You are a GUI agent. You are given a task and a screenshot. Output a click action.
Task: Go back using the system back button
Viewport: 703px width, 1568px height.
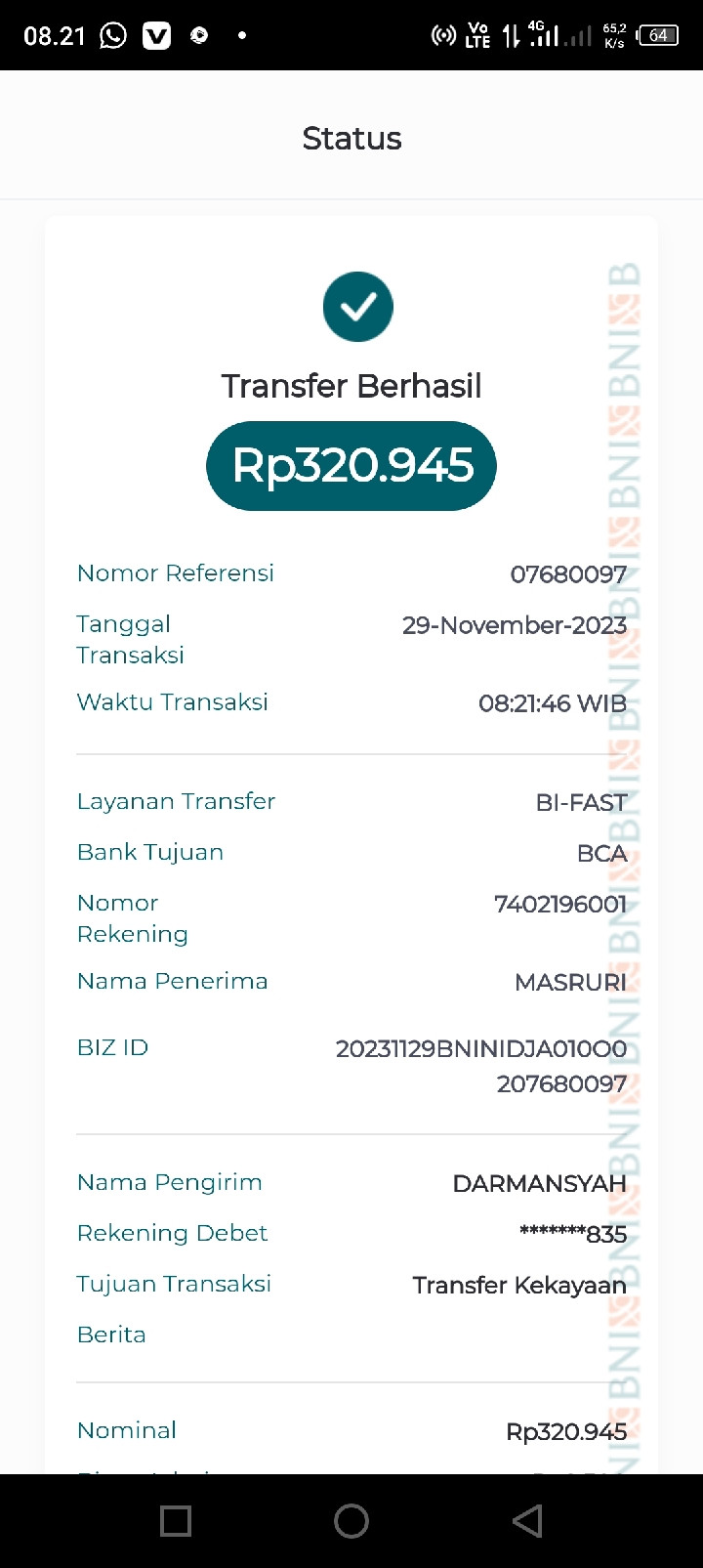527,1521
